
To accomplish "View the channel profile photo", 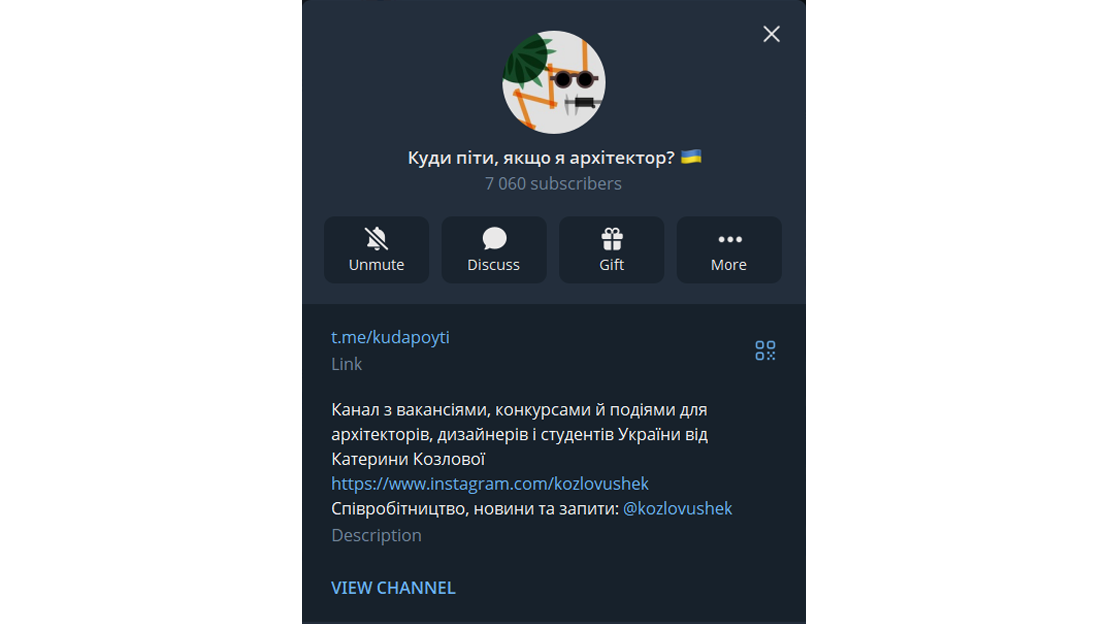I will click(x=553, y=82).
